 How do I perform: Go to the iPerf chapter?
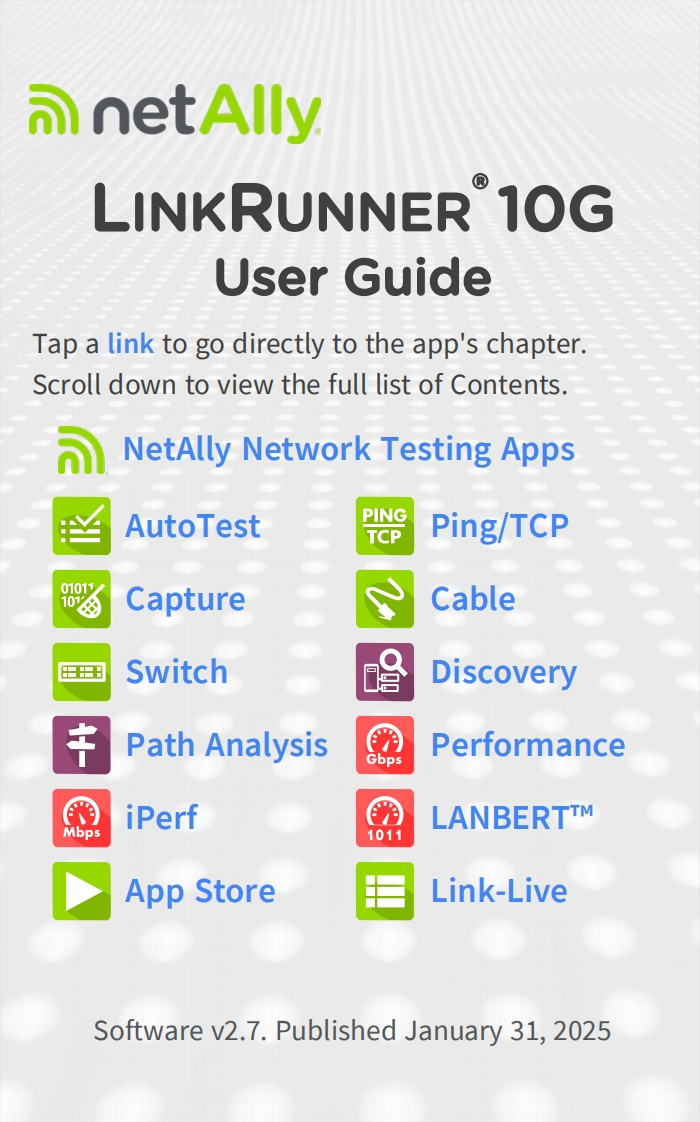[161, 818]
